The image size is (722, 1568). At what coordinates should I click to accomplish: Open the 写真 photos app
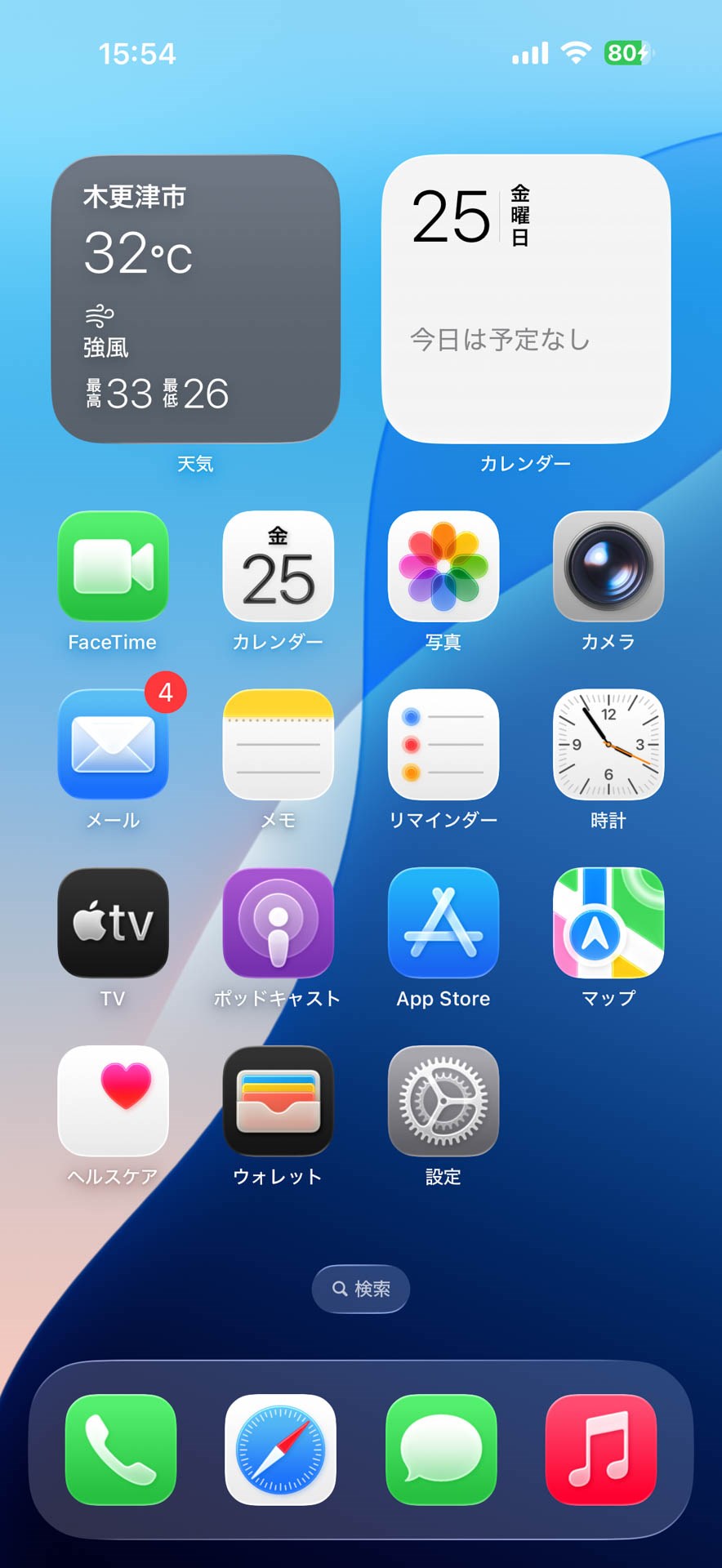(x=443, y=567)
